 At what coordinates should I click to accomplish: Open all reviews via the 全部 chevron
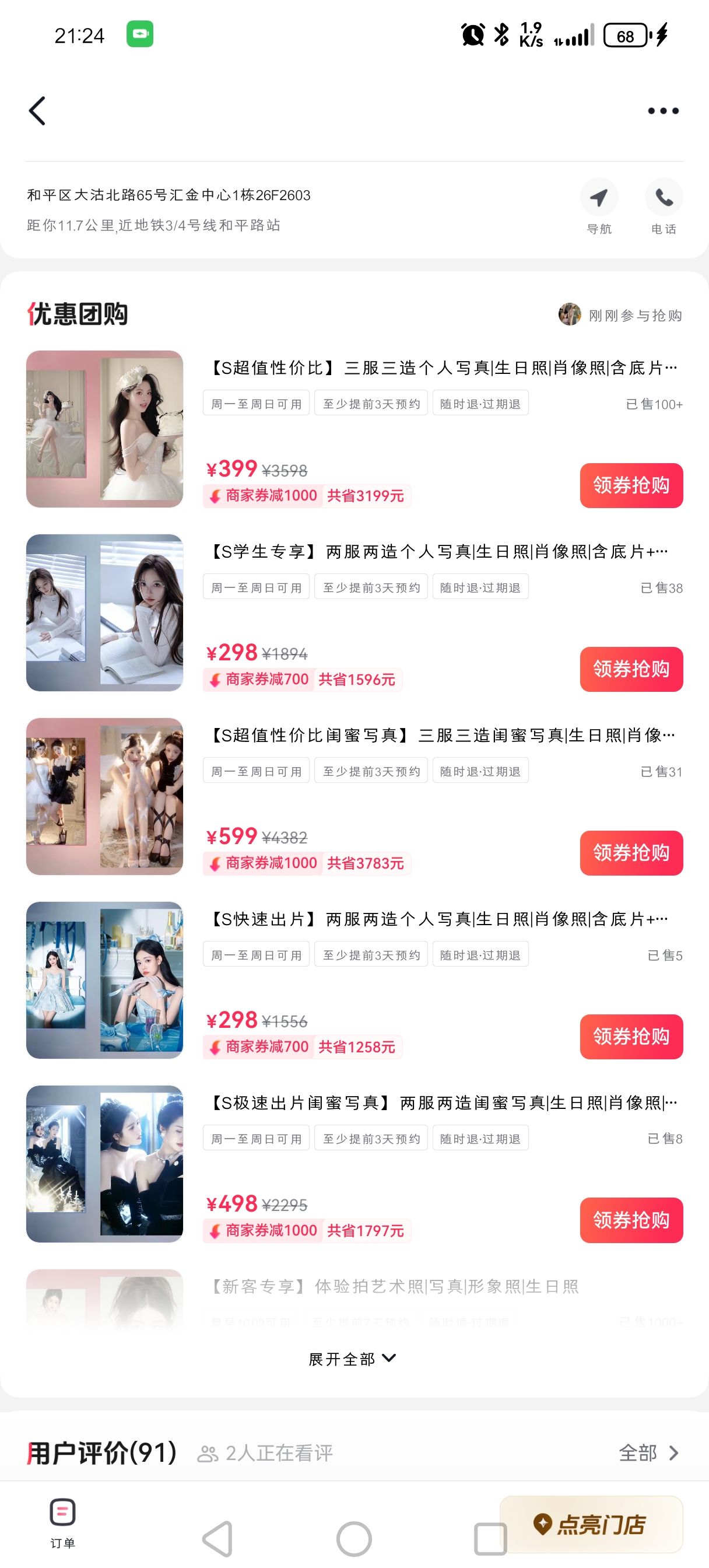[649, 1453]
